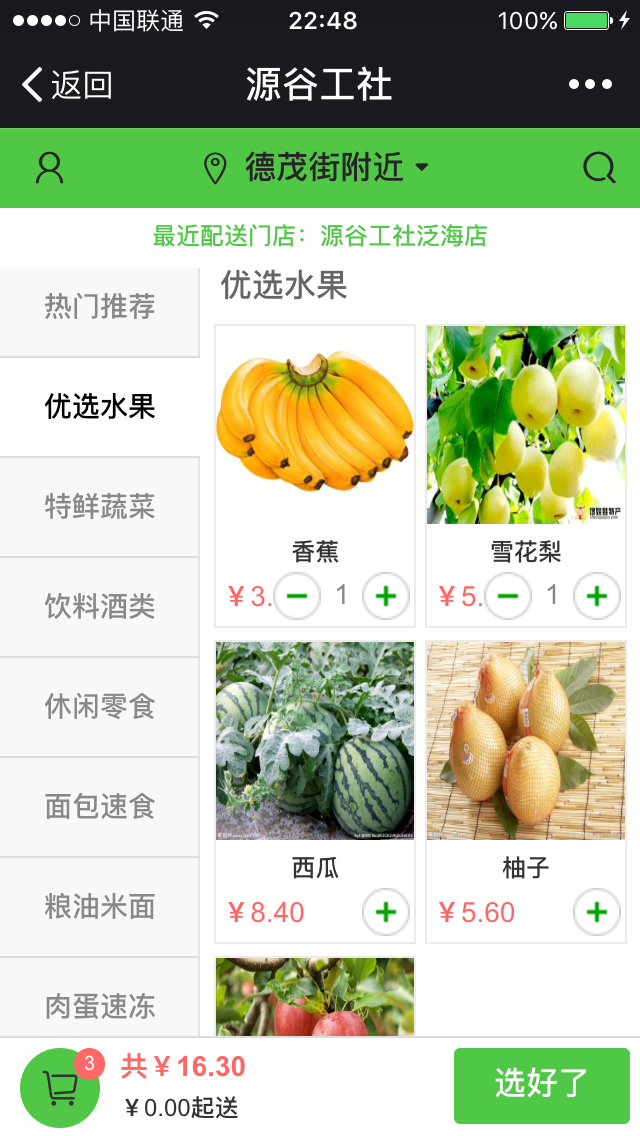Image resolution: width=640 pixels, height=1136 pixels.
Task: Add 柚子 to the cart
Action: click(x=596, y=912)
